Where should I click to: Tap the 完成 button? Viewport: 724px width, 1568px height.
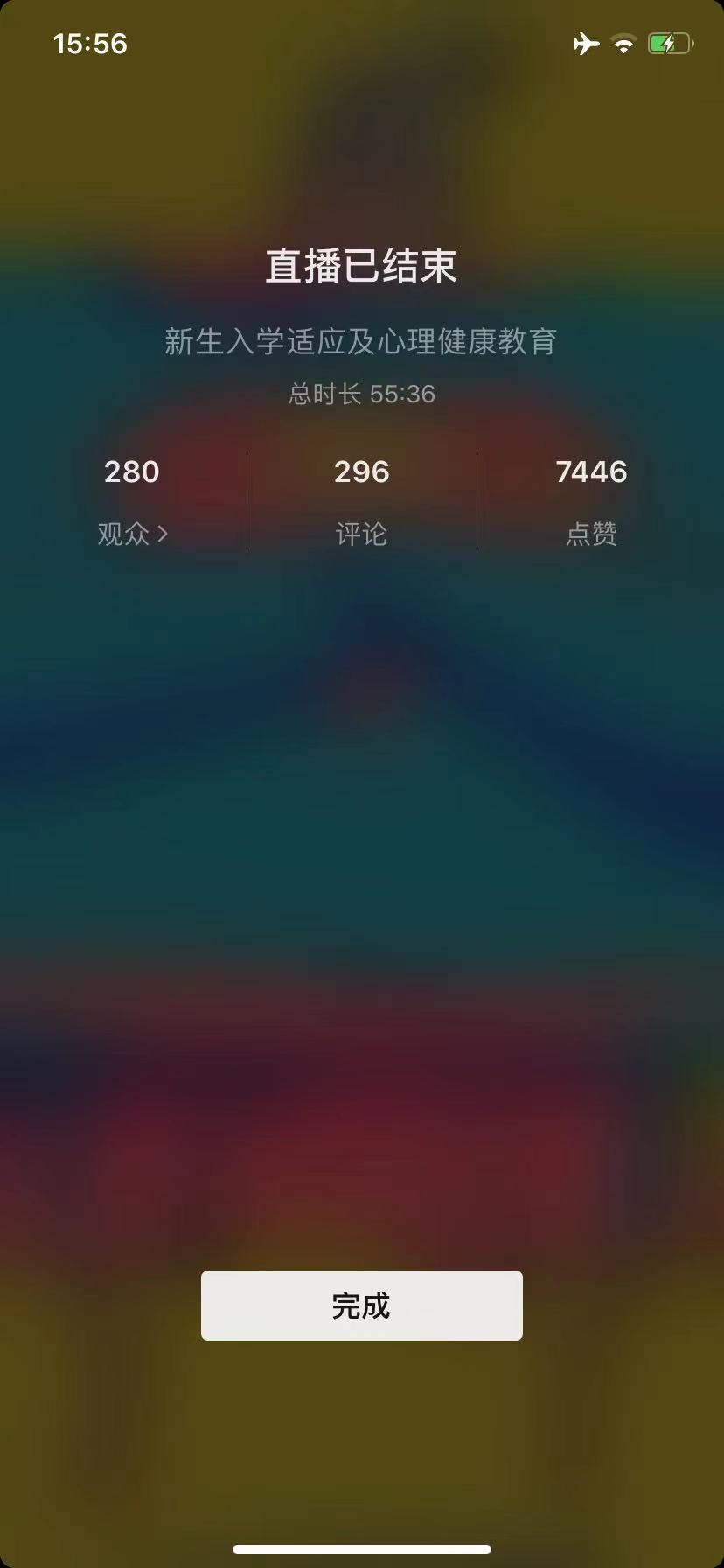(361, 1305)
